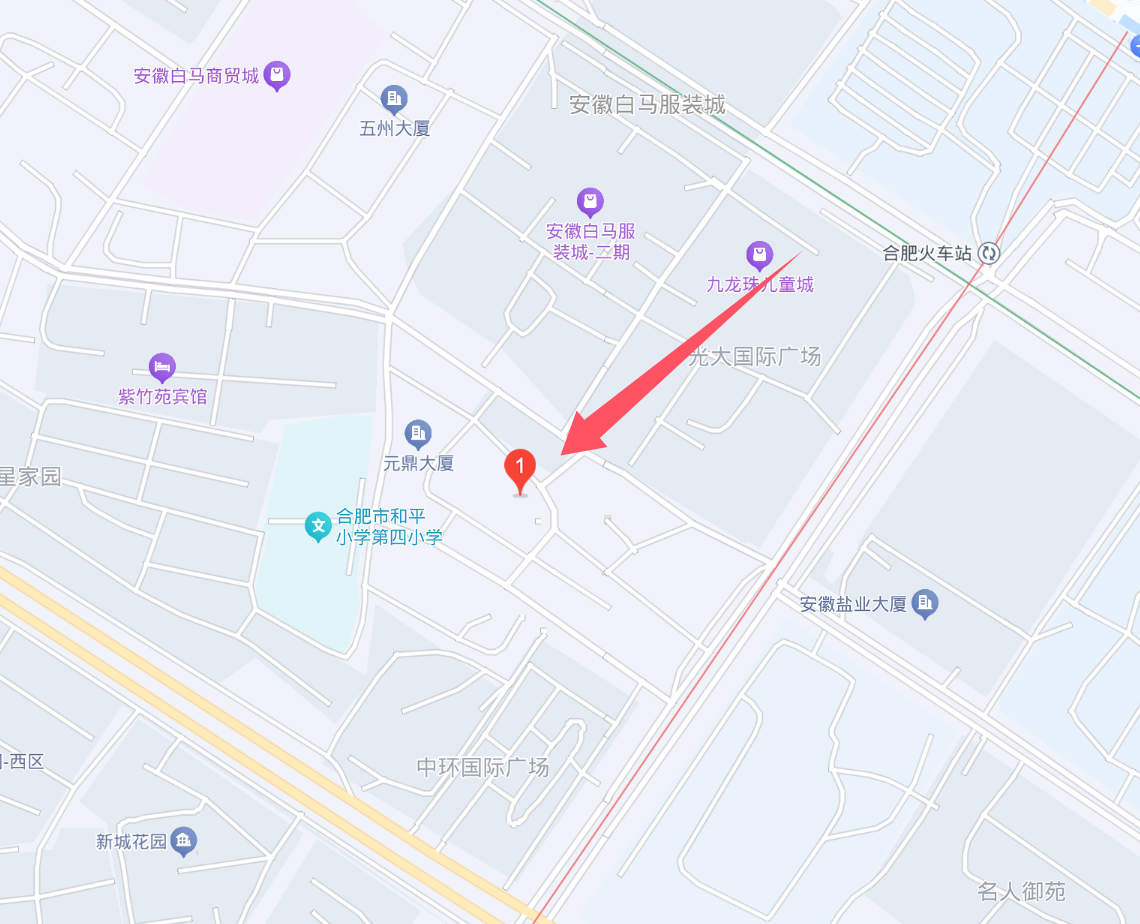Screen dimensions: 1140x924
Task: Open the 合肥市和平小学第四小学 school marker
Action: tap(318, 524)
